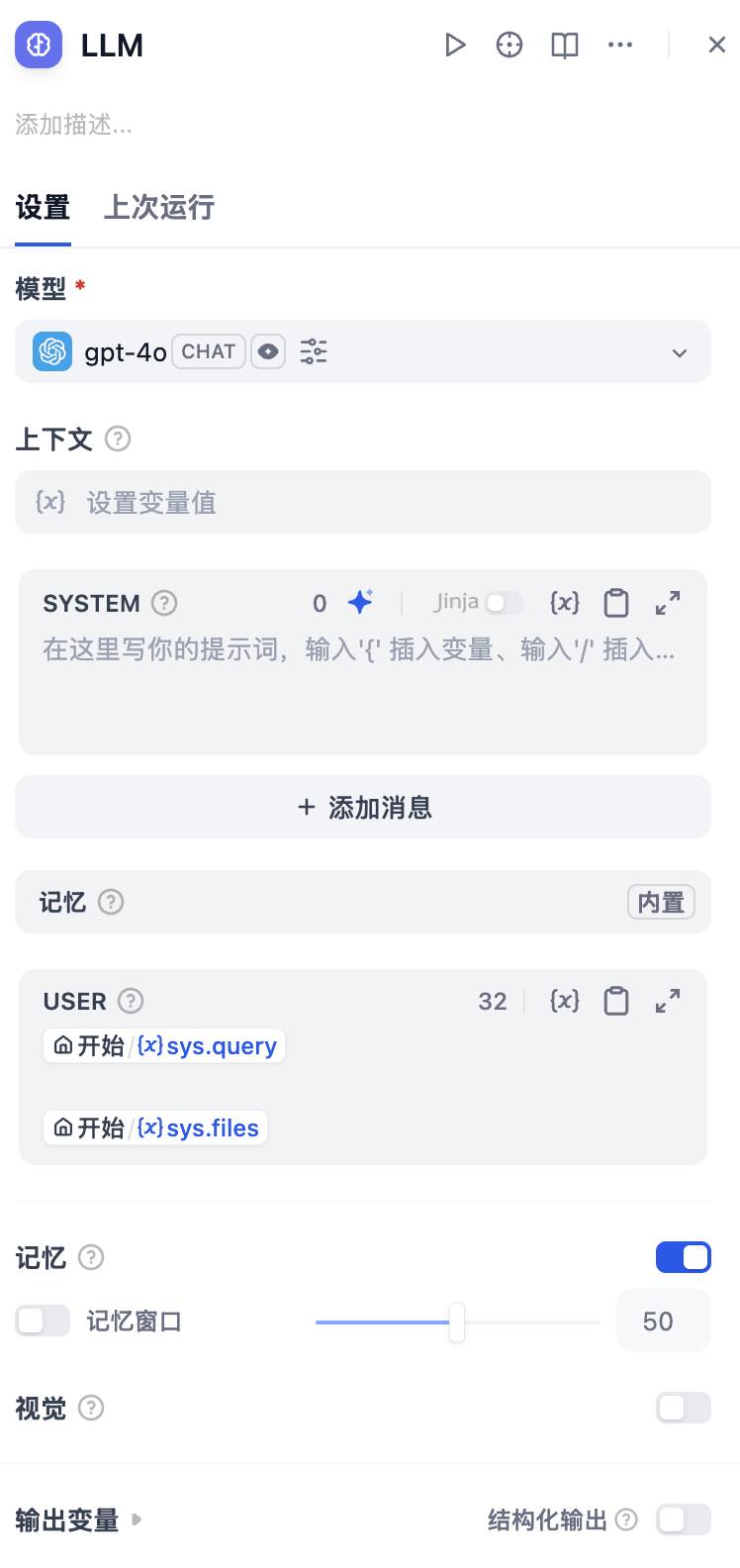The height and width of the screenshot is (1568, 740).
Task: Close the LLM settings panel
Action: click(717, 45)
